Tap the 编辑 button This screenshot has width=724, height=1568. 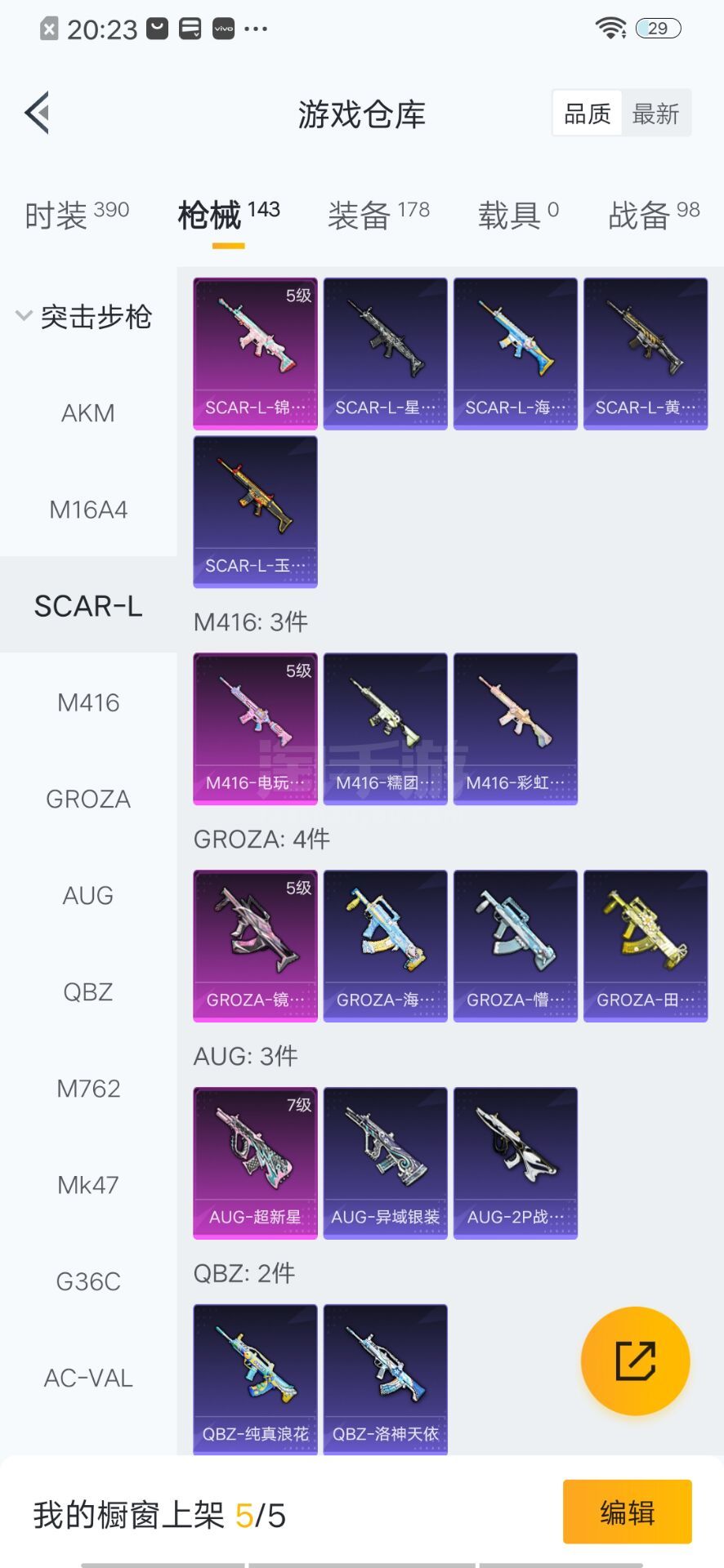pyautogui.click(x=628, y=1512)
